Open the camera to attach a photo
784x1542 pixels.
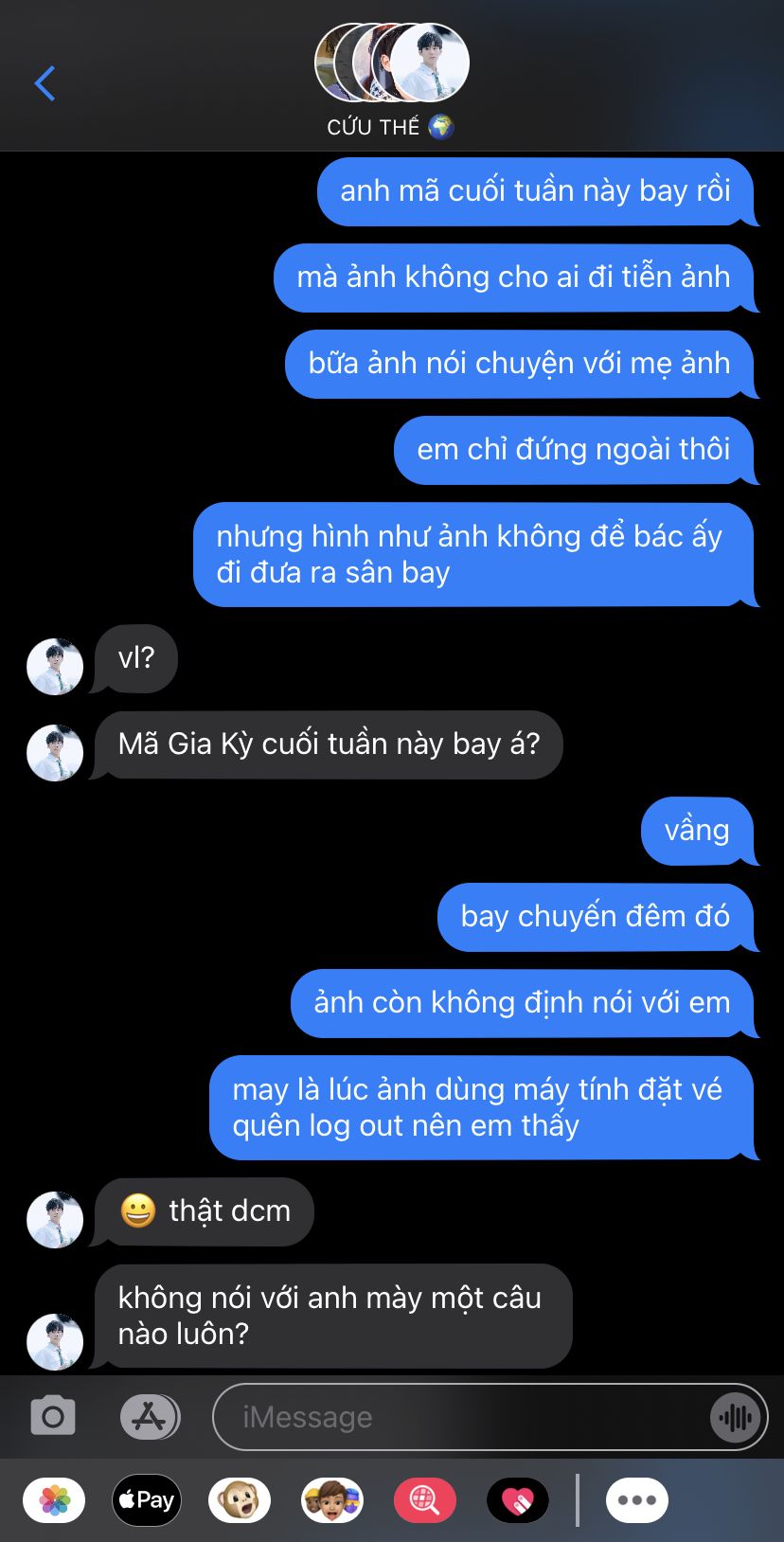coord(53,1417)
